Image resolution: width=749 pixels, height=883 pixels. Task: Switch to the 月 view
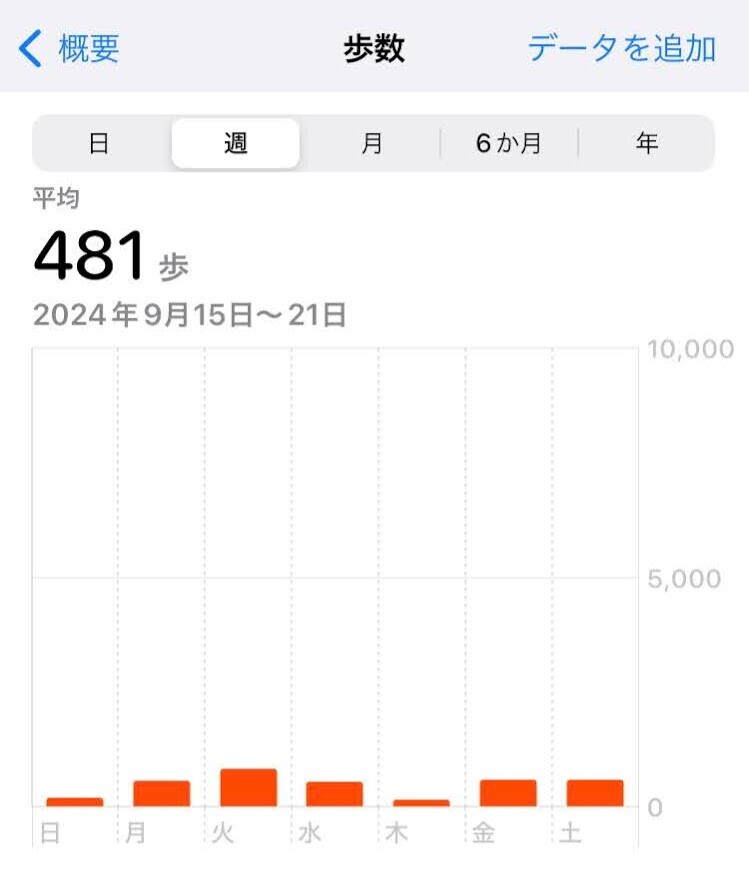372,143
